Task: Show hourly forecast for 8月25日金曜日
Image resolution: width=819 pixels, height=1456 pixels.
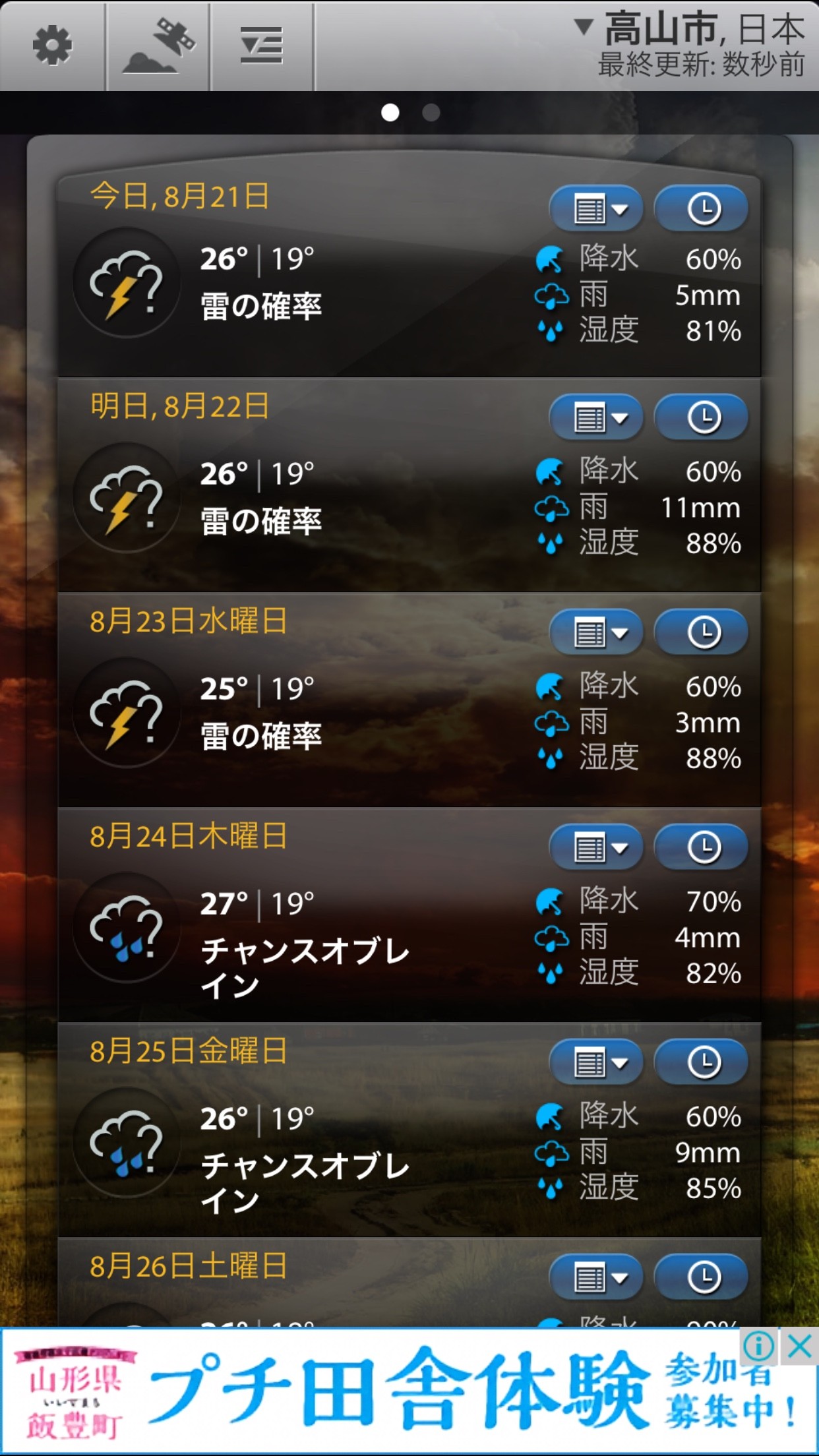Action: pyautogui.click(x=702, y=1062)
